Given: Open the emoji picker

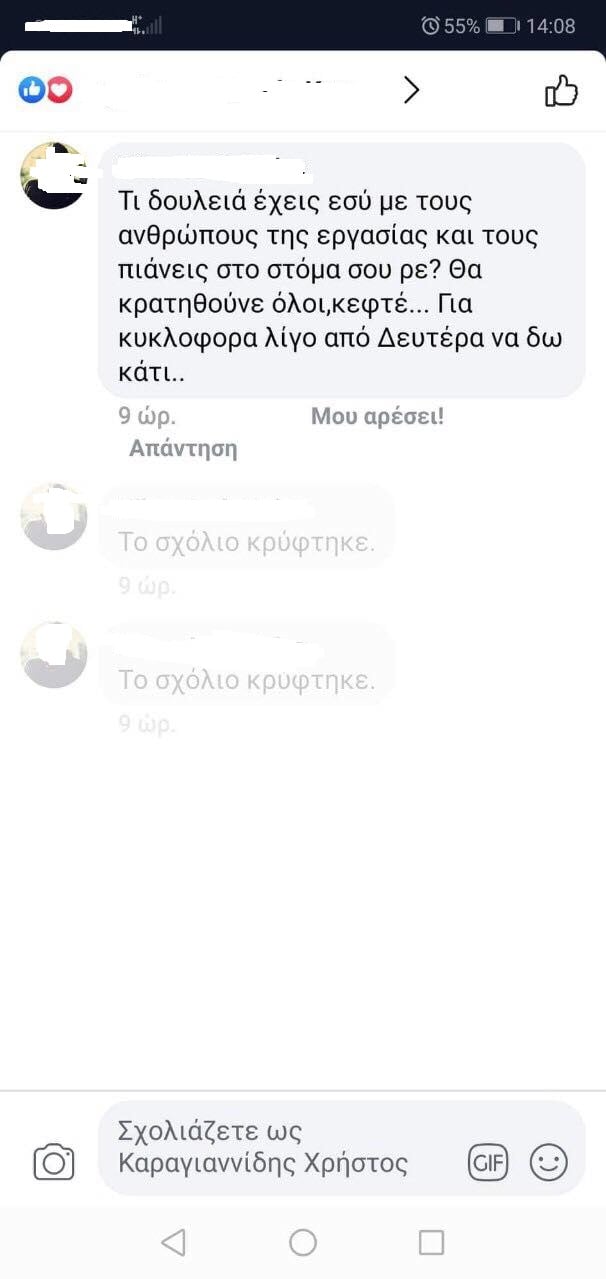Looking at the screenshot, I should click(548, 1162).
